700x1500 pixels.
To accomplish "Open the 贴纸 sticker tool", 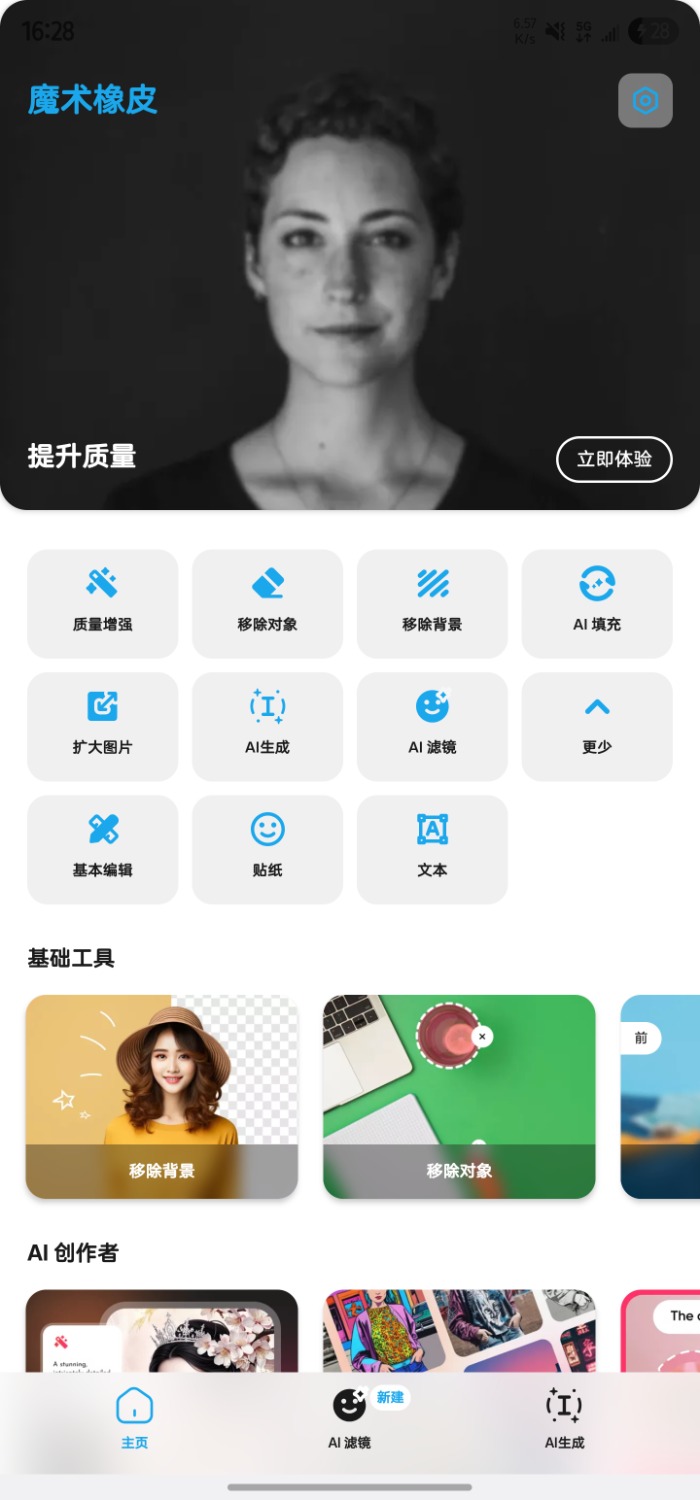I will pos(267,849).
